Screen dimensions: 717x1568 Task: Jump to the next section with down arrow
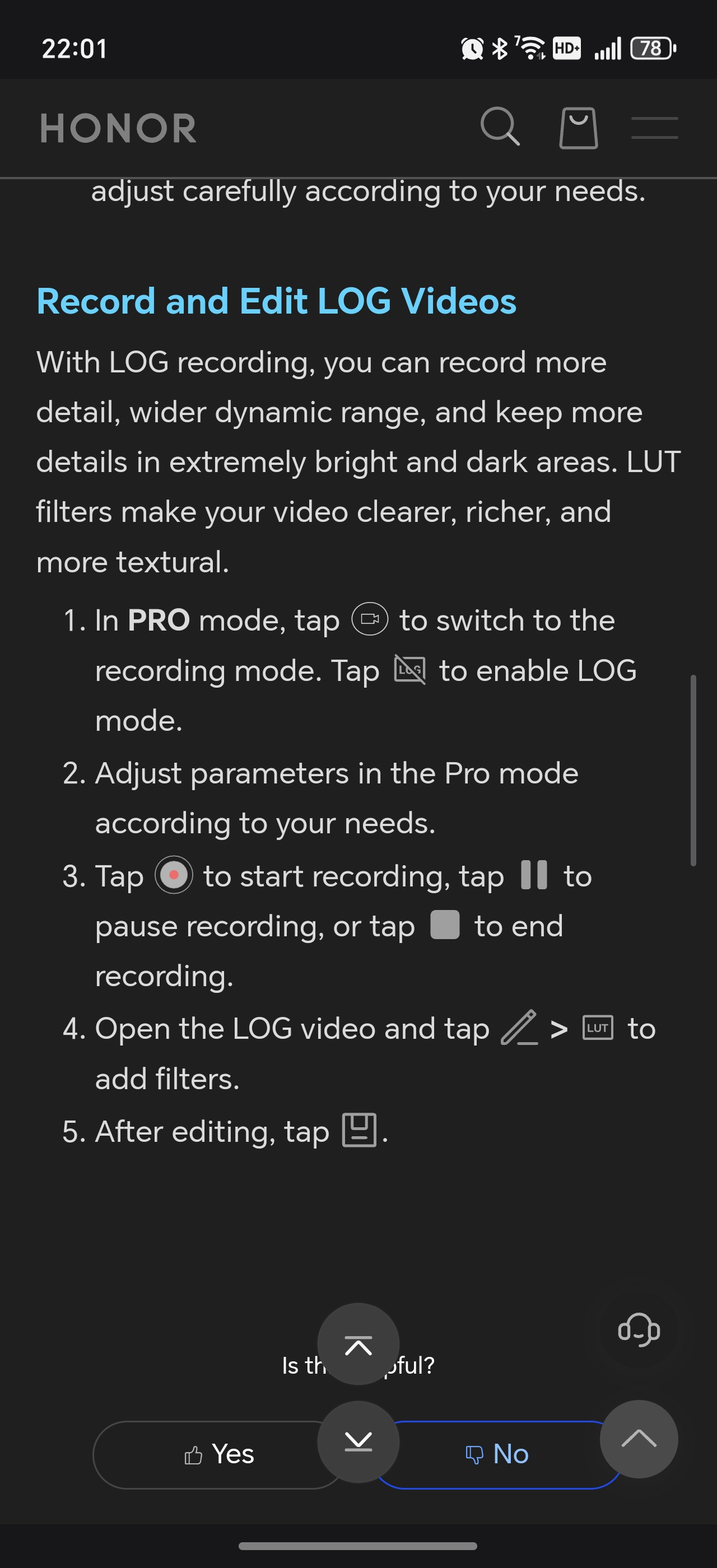click(358, 1441)
